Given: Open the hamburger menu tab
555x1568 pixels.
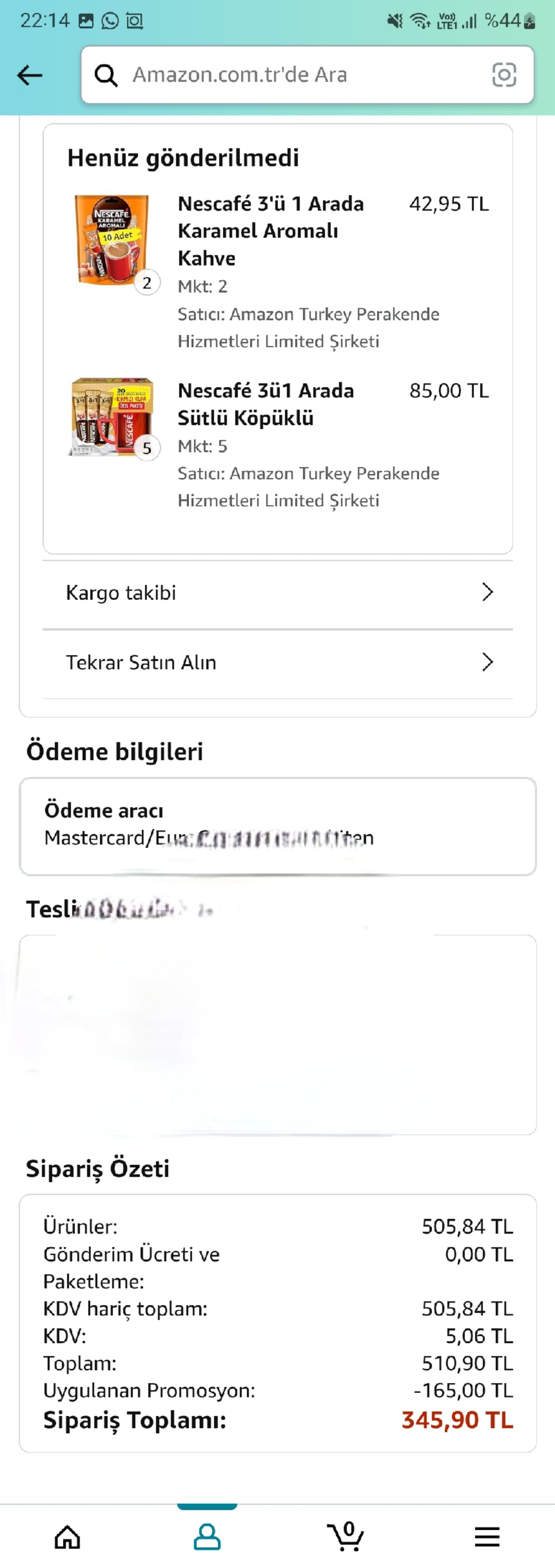Looking at the screenshot, I should (x=487, y=1537).
